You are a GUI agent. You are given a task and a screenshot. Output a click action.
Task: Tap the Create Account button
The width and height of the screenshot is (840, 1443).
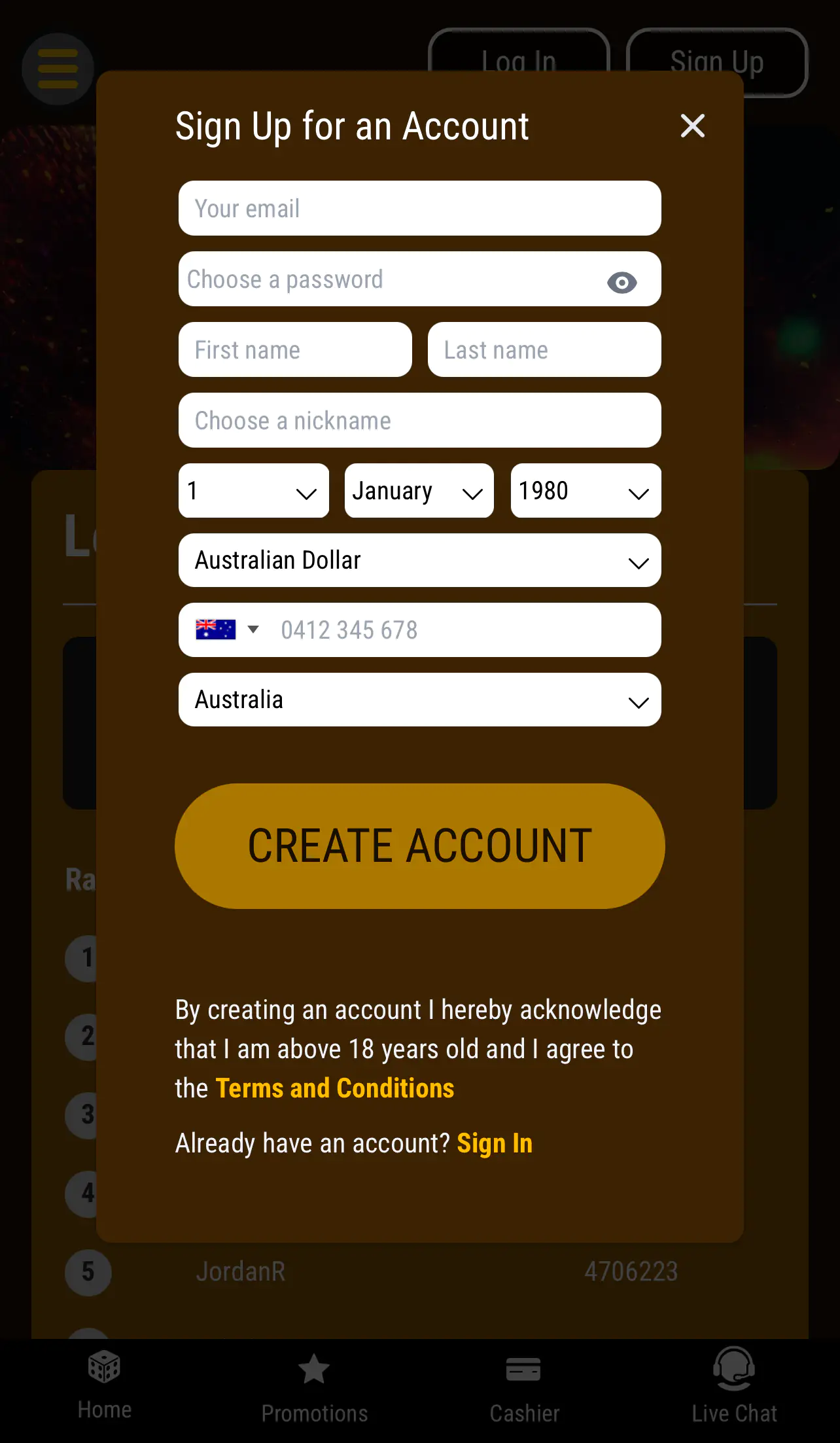(x=419, y=846)
